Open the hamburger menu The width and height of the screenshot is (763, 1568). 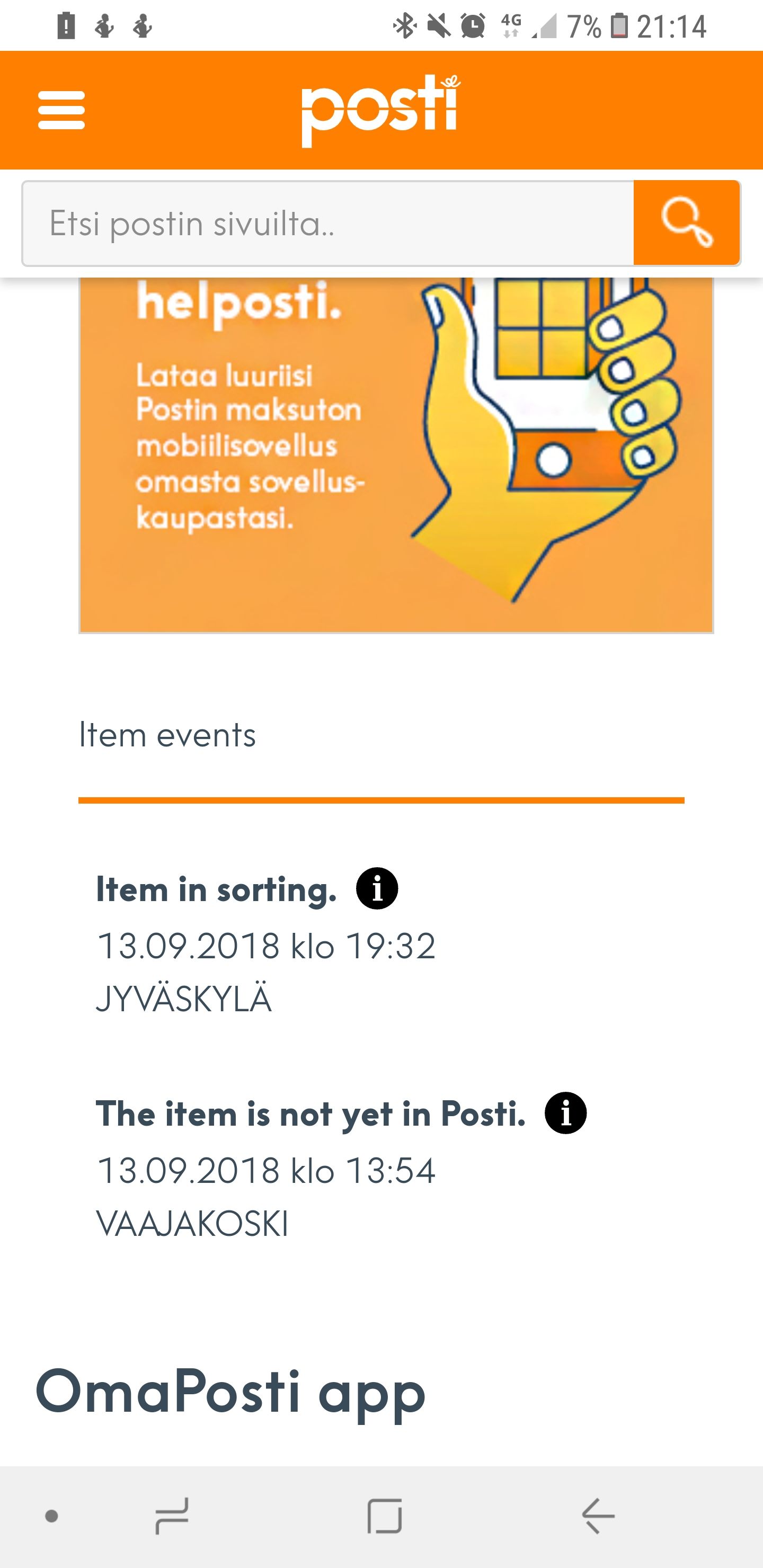coord(61,110)
